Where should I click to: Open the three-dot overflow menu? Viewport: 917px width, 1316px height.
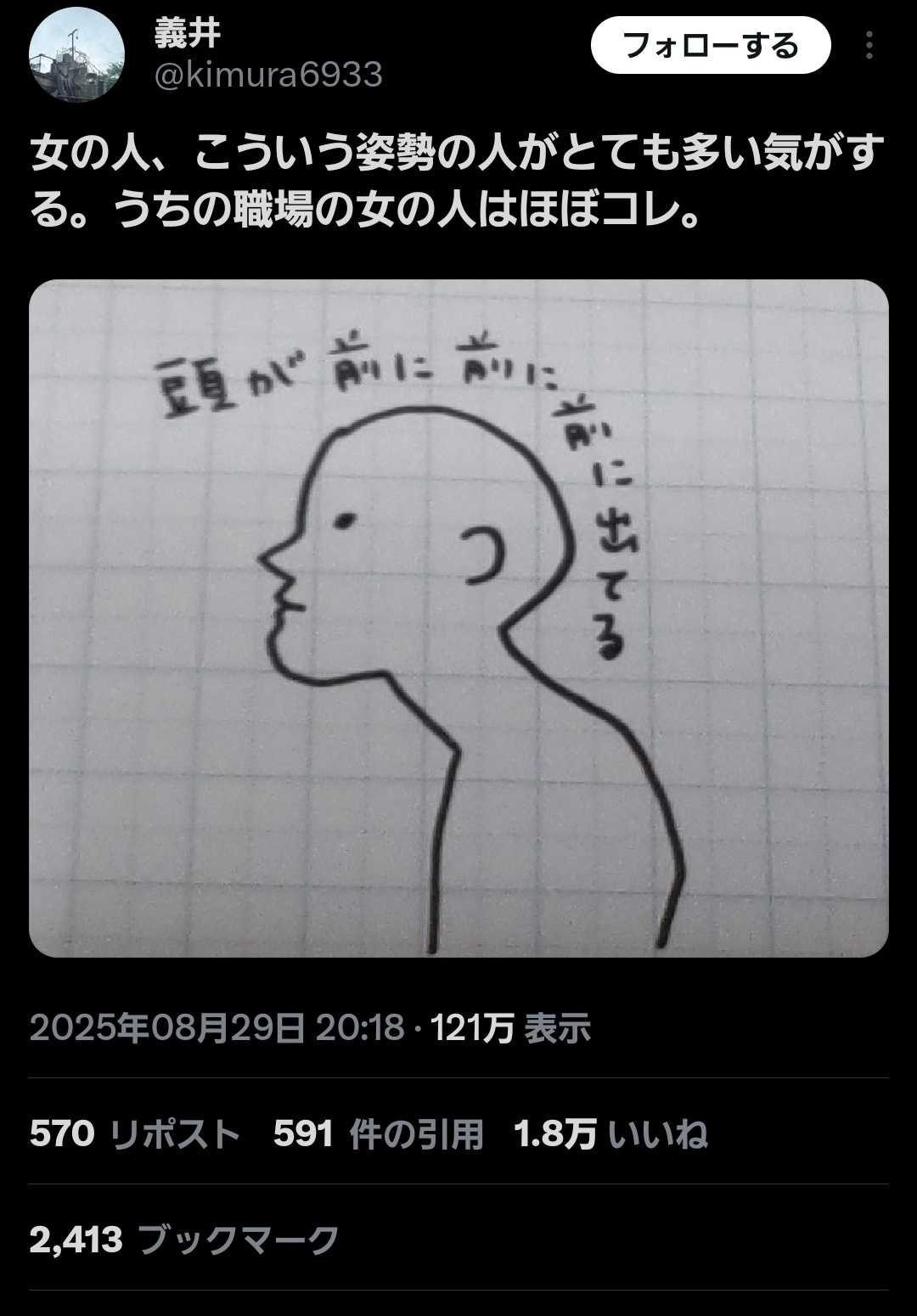pyautogui.click(x=869, y=45)
